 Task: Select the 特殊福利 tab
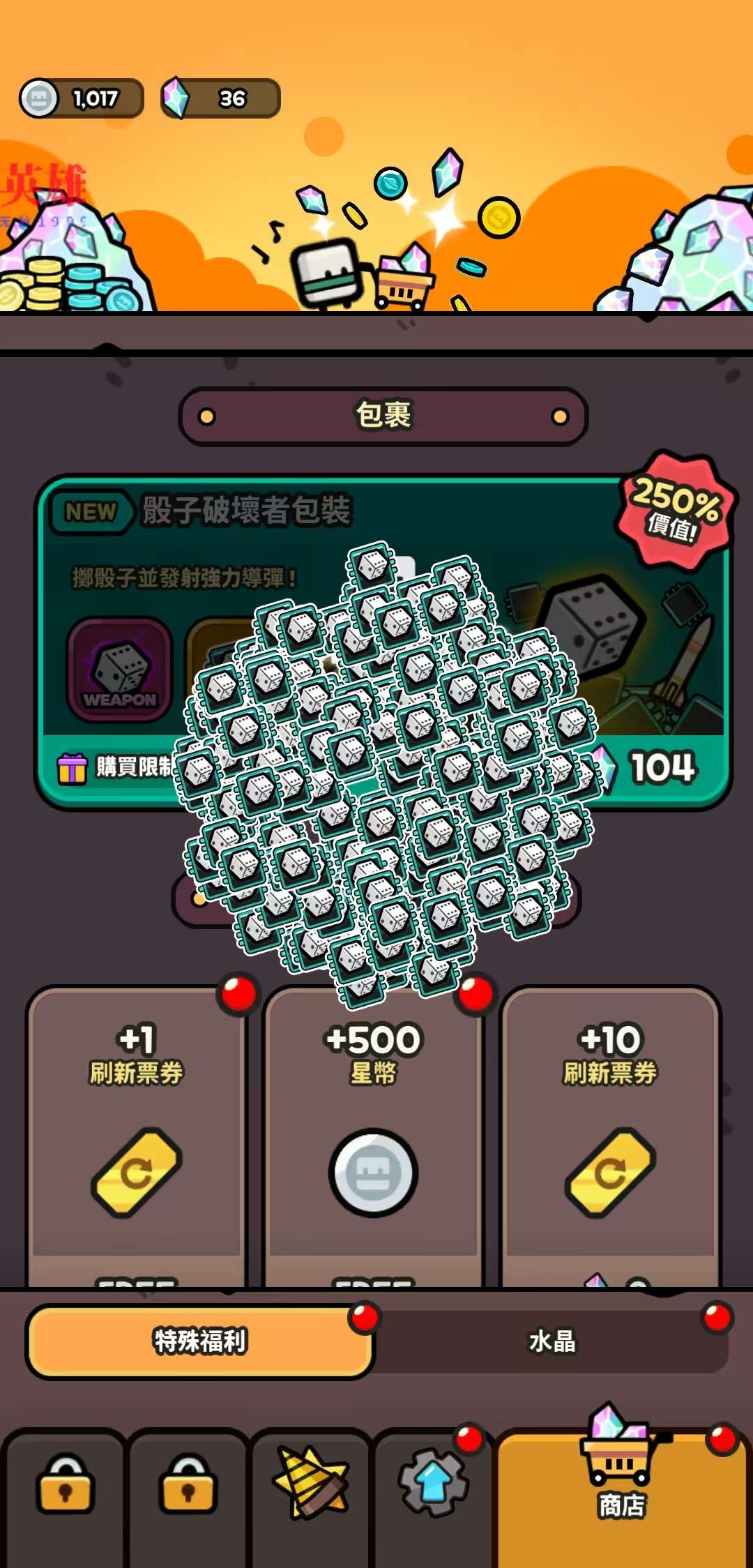[200, 1341]
